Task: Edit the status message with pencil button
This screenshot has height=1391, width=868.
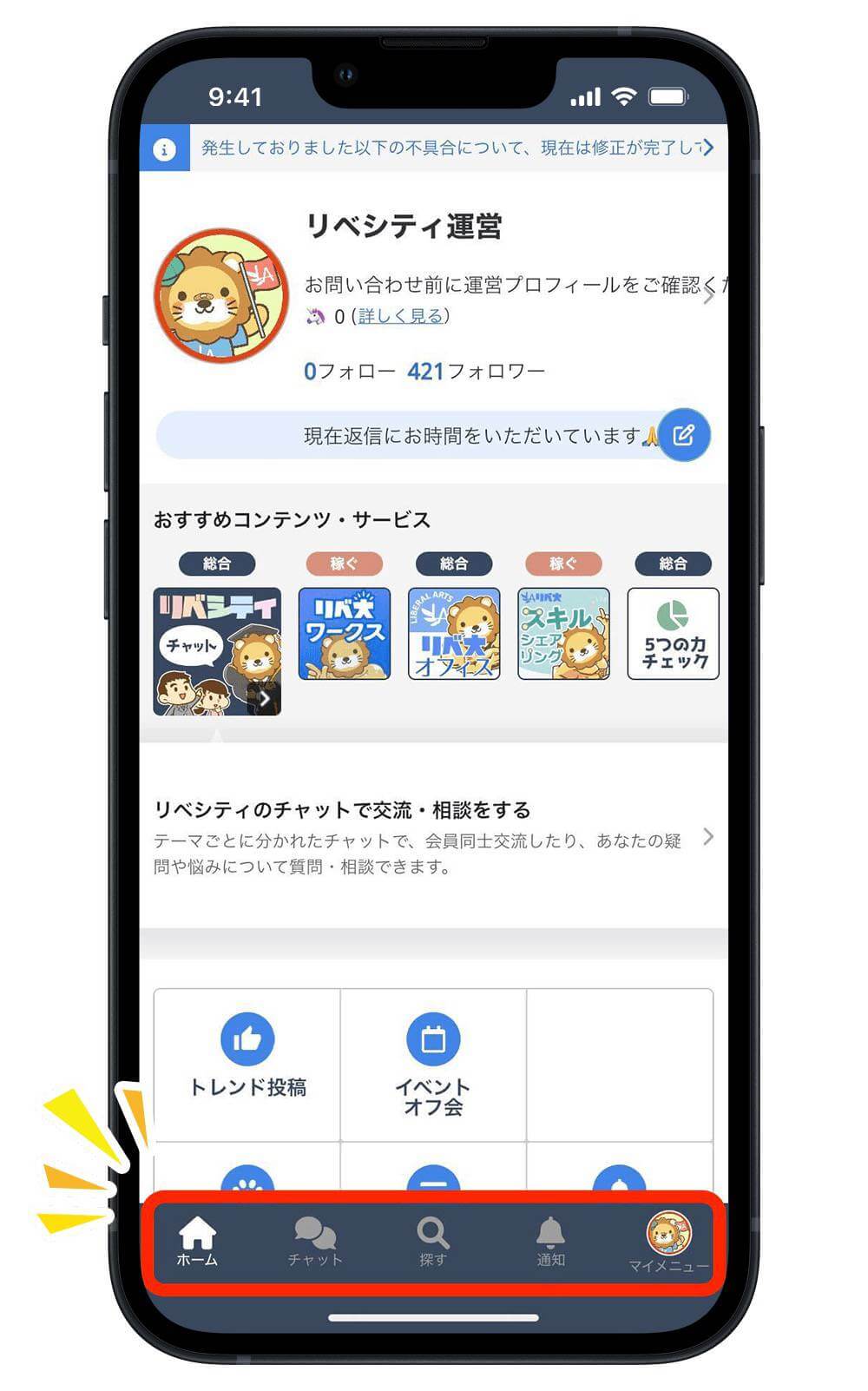Action: click(683, 435)
